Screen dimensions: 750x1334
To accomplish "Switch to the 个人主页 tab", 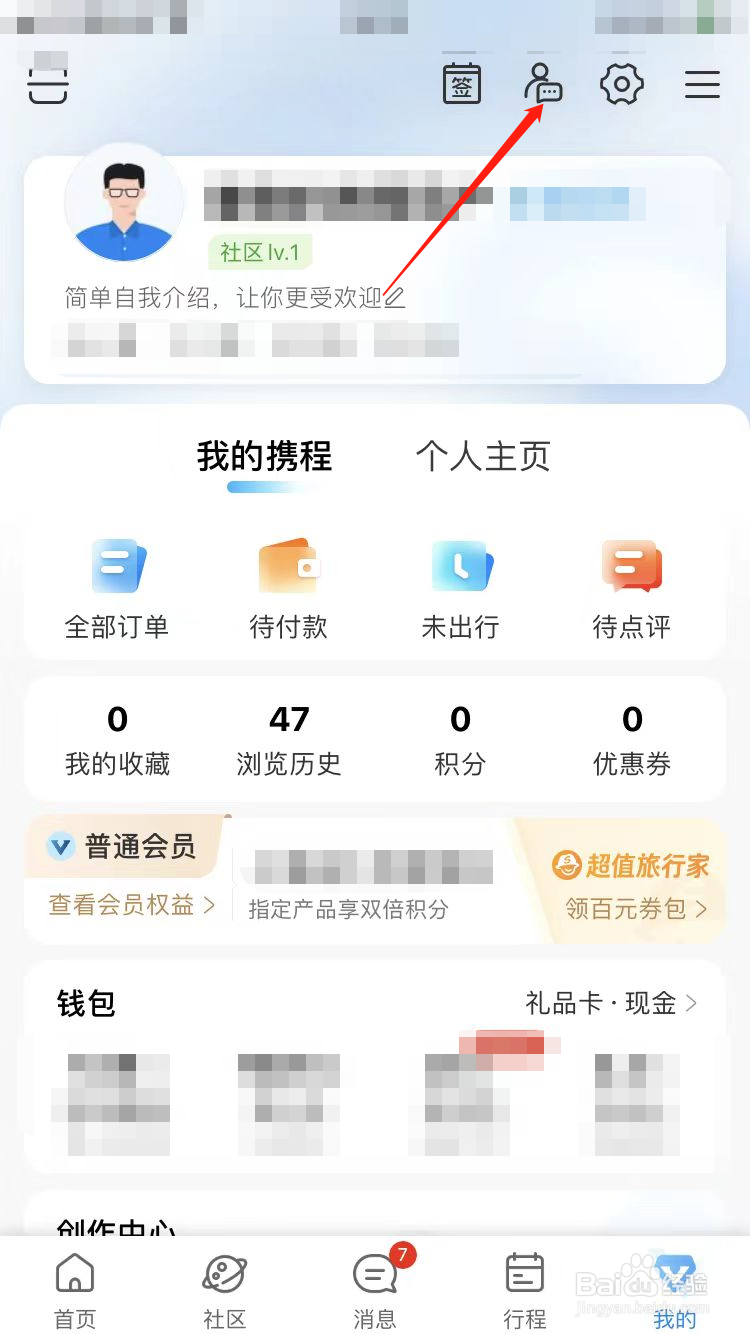I will click(483, 457).
